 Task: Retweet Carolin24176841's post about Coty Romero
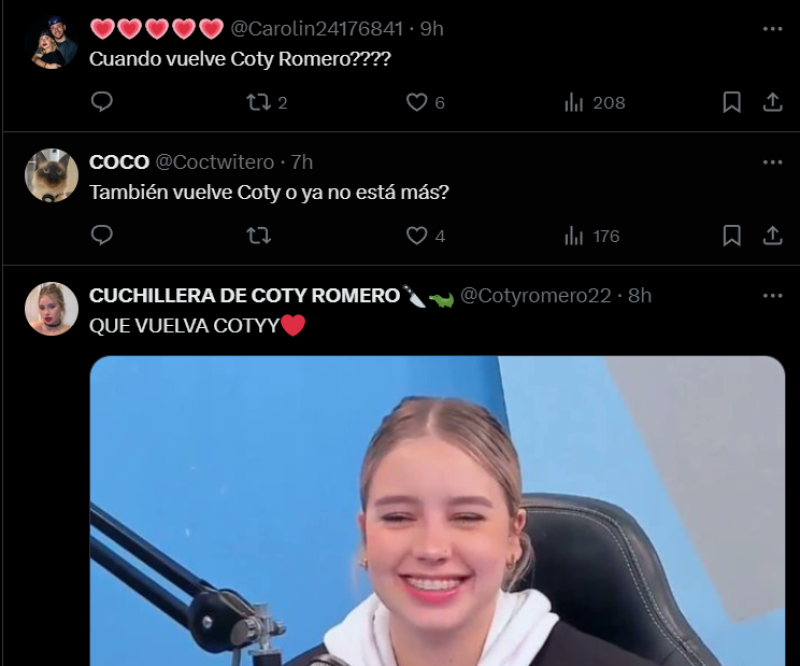point(259,102)
